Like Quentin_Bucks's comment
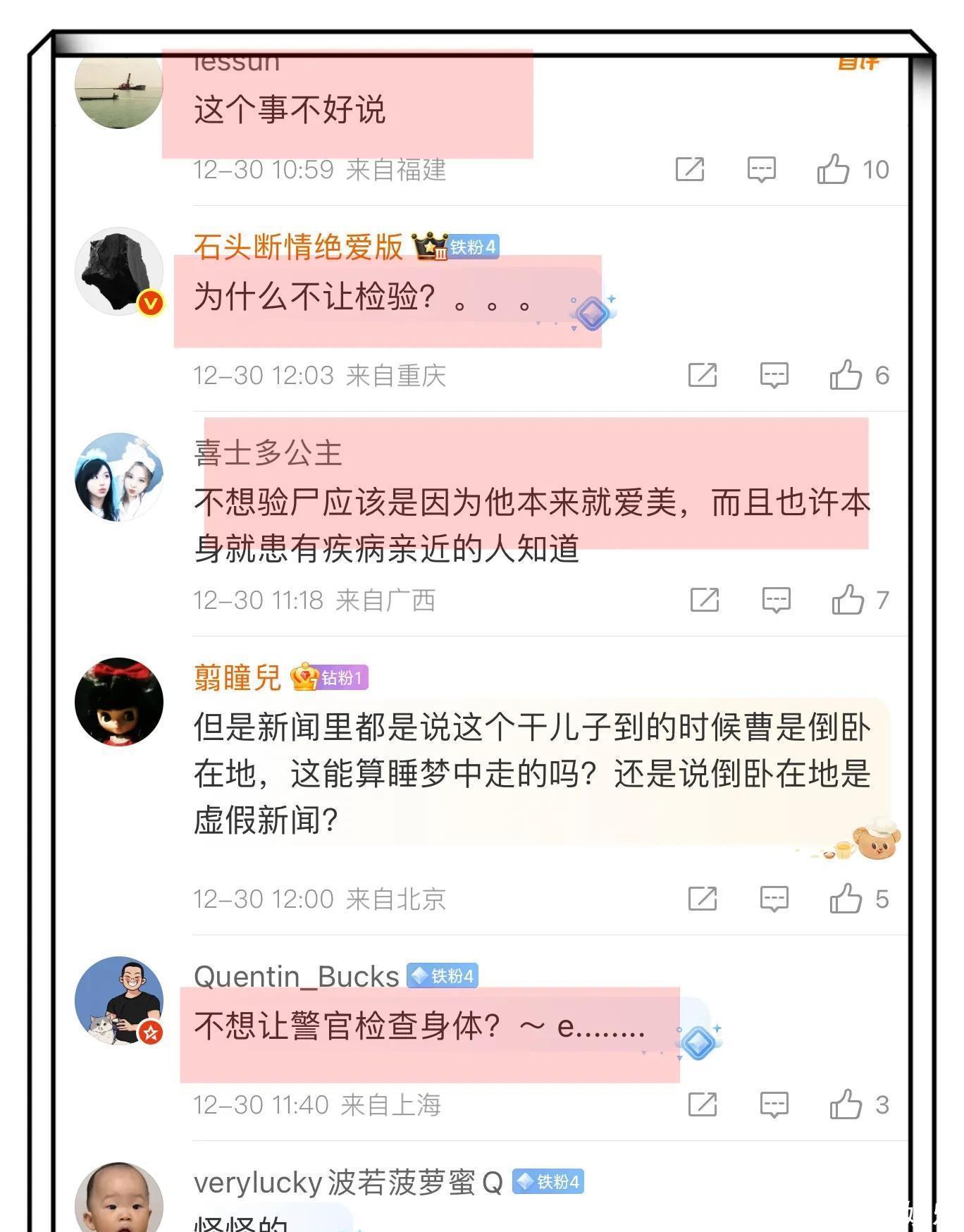 pyautogui.click(x=846, y=1105)
